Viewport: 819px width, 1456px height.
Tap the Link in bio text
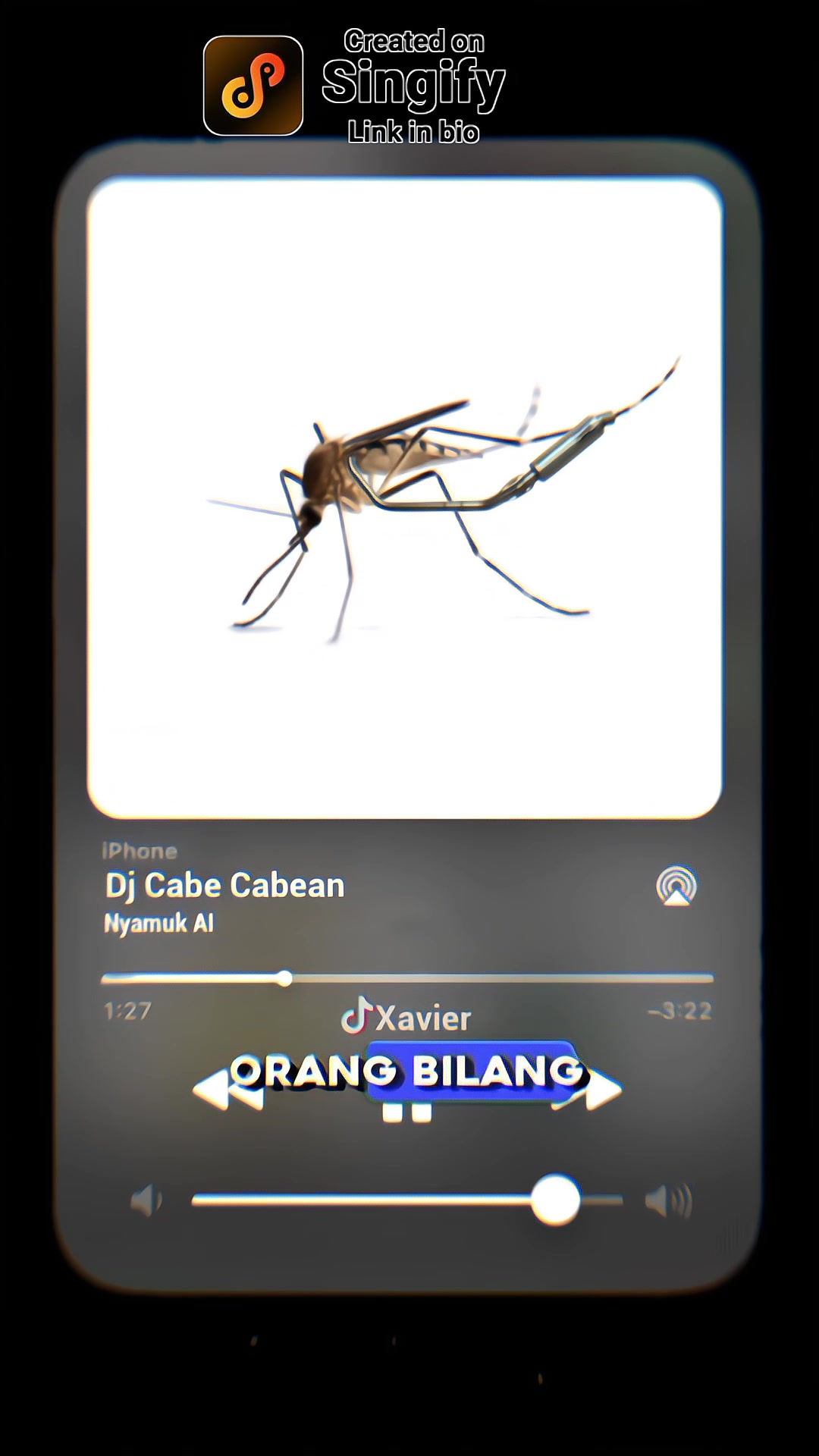[x=413, y=132]
